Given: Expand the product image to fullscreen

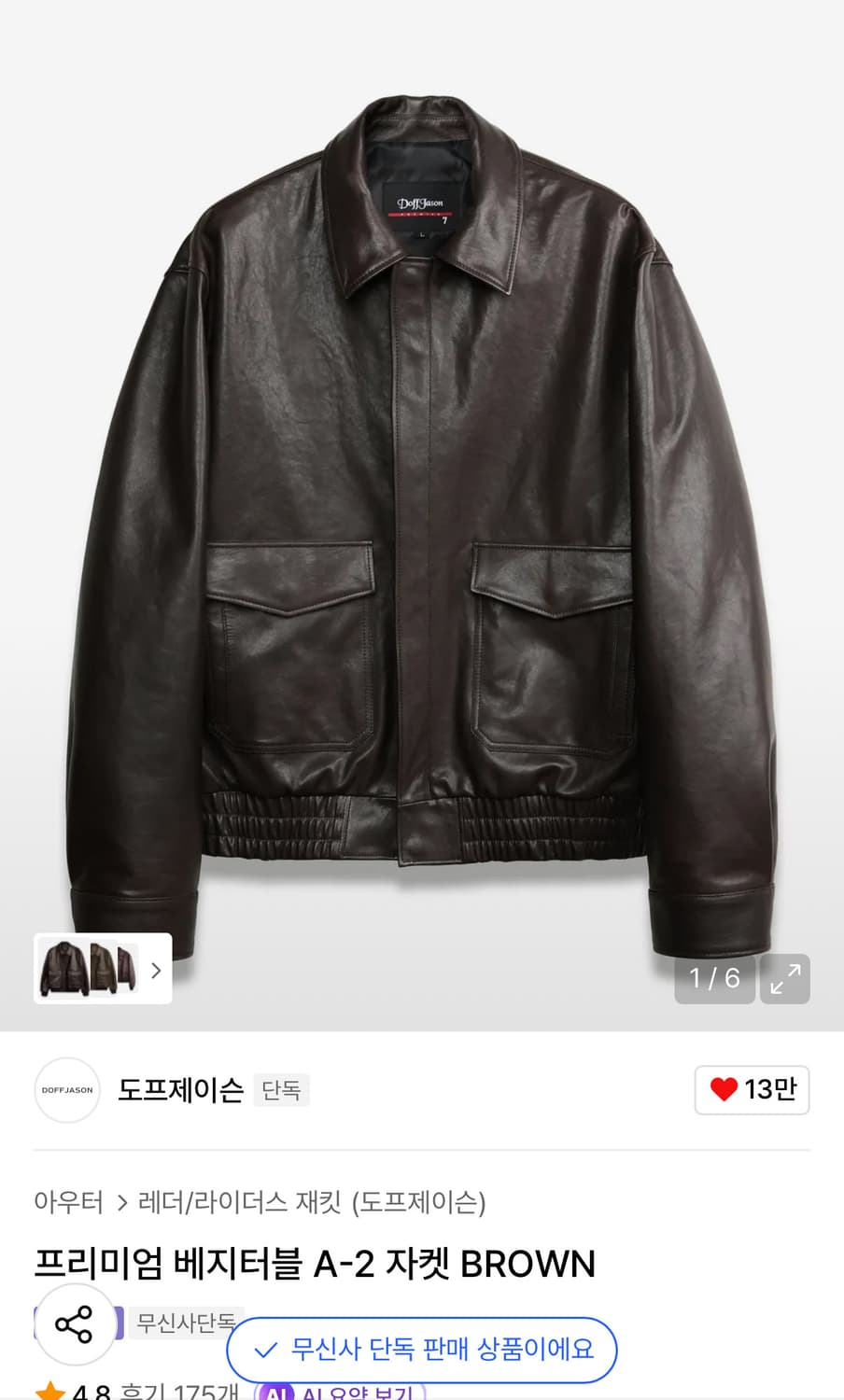Looking at the screenshot, I should point(784,979).
